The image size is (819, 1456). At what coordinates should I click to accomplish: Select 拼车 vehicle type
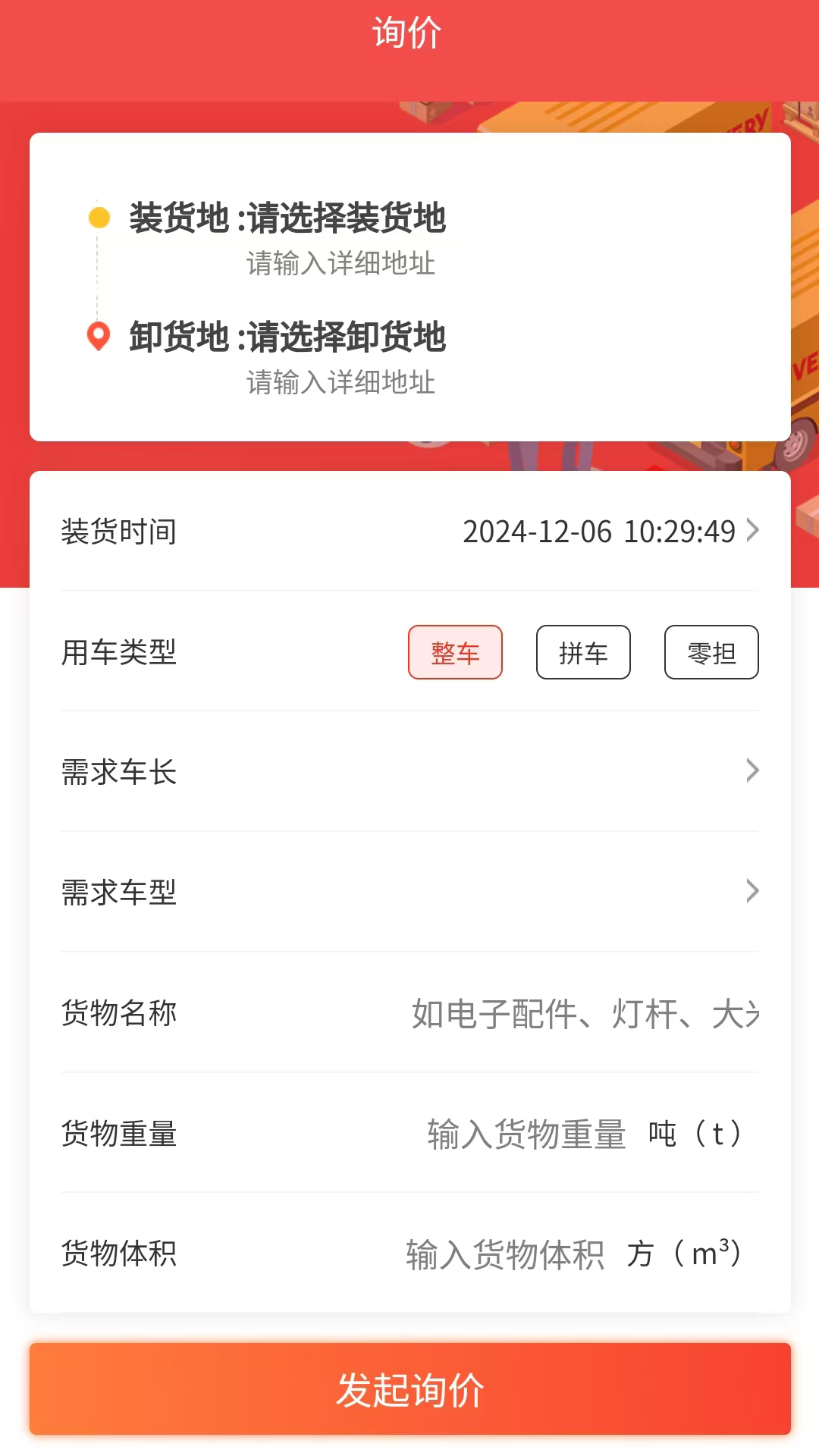(582, 652)
